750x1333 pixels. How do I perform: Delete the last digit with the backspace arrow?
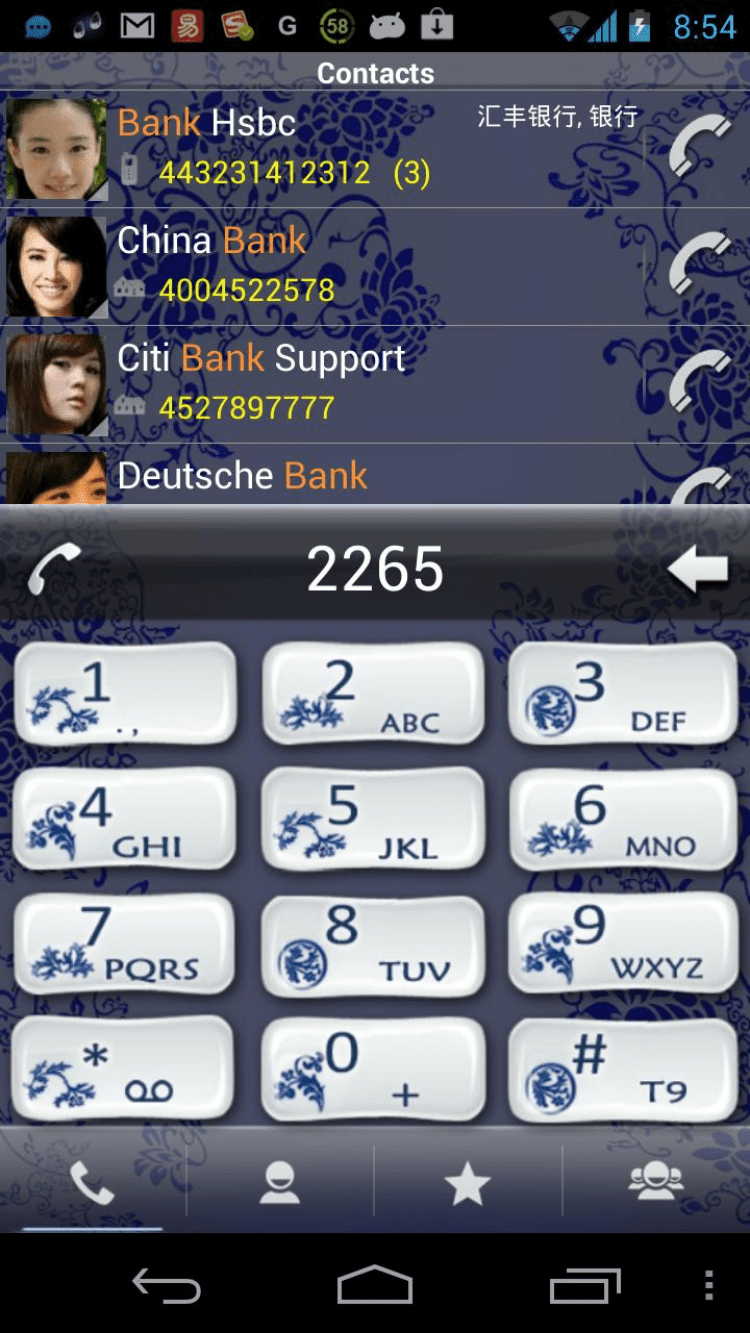(697, 569)
